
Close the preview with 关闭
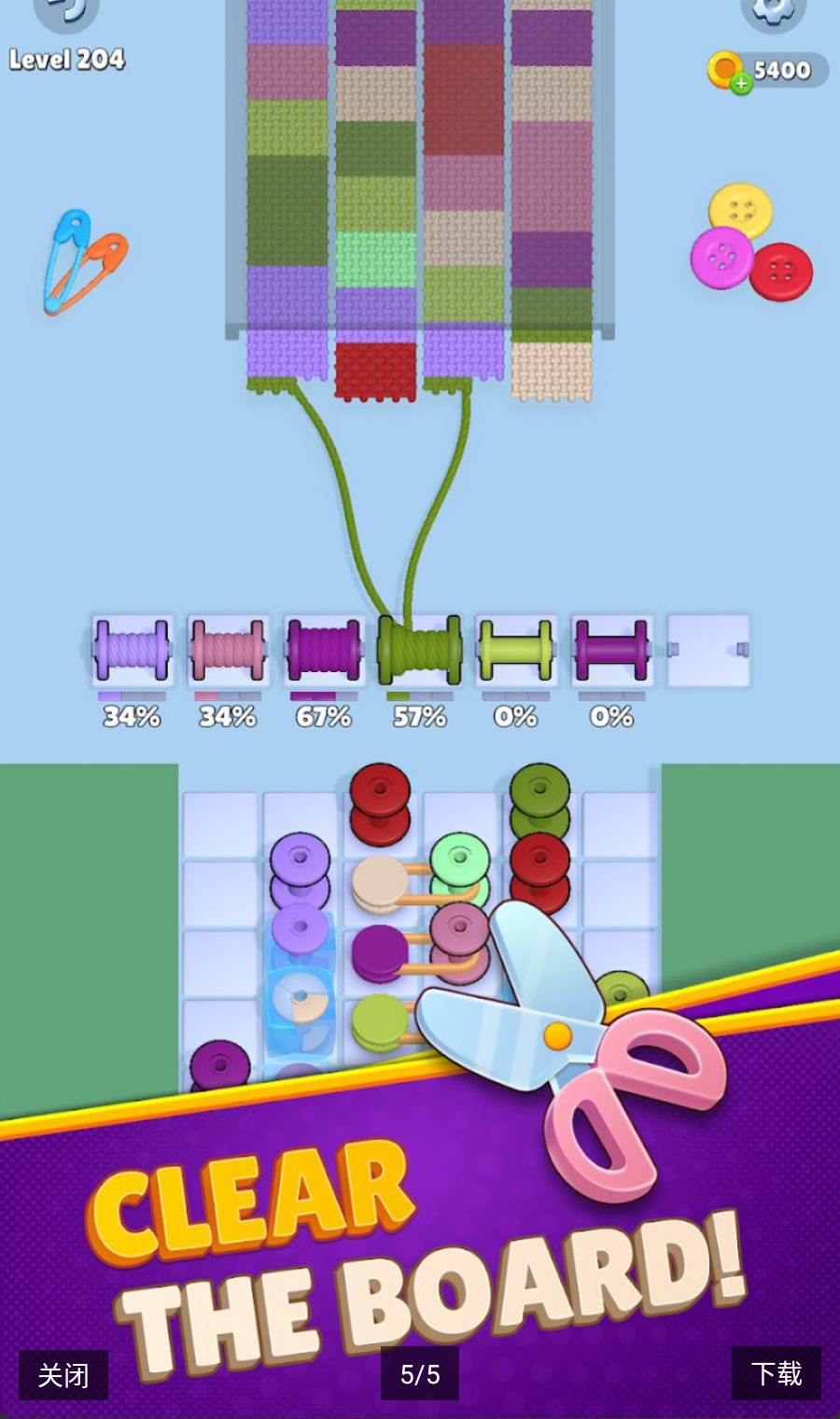[63, 1374]
